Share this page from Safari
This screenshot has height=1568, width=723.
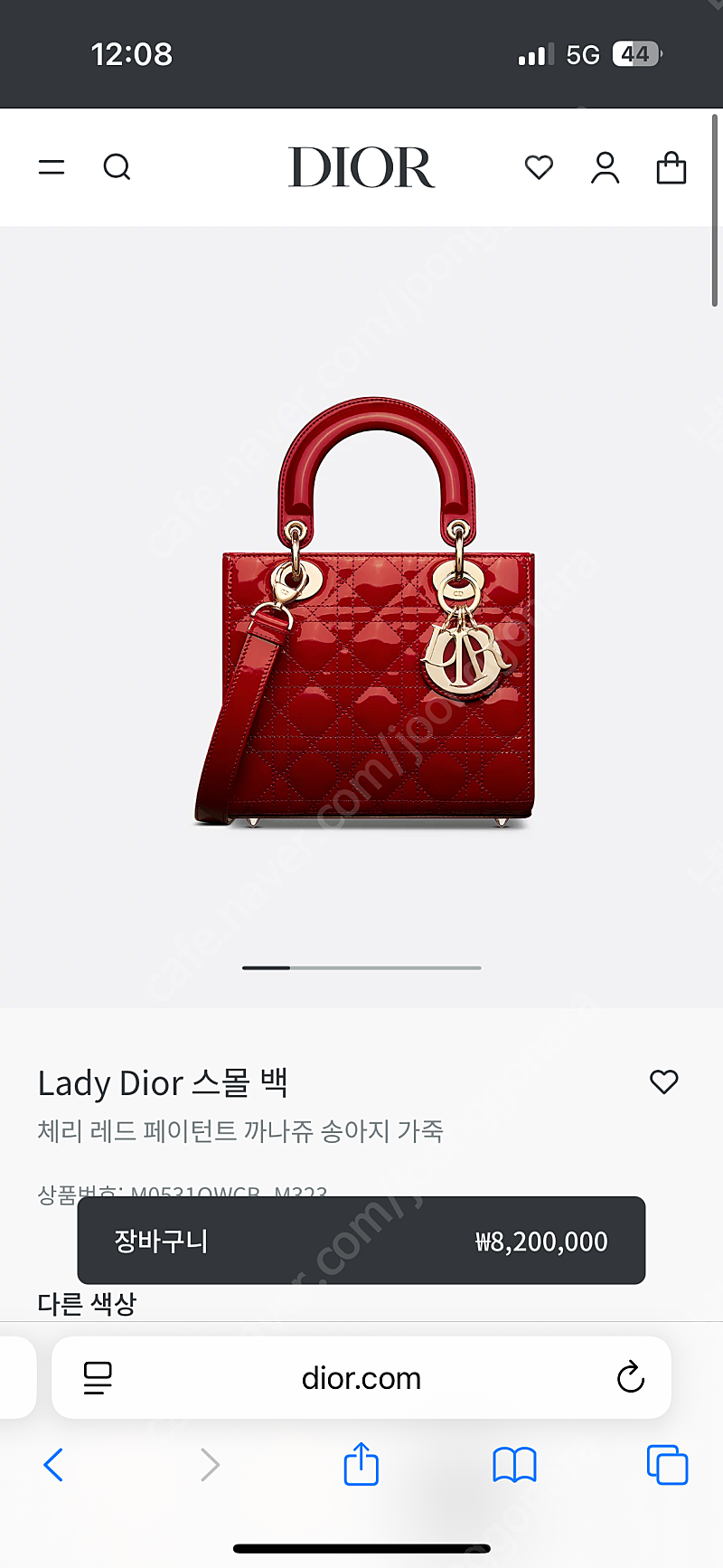point(361,1463)
